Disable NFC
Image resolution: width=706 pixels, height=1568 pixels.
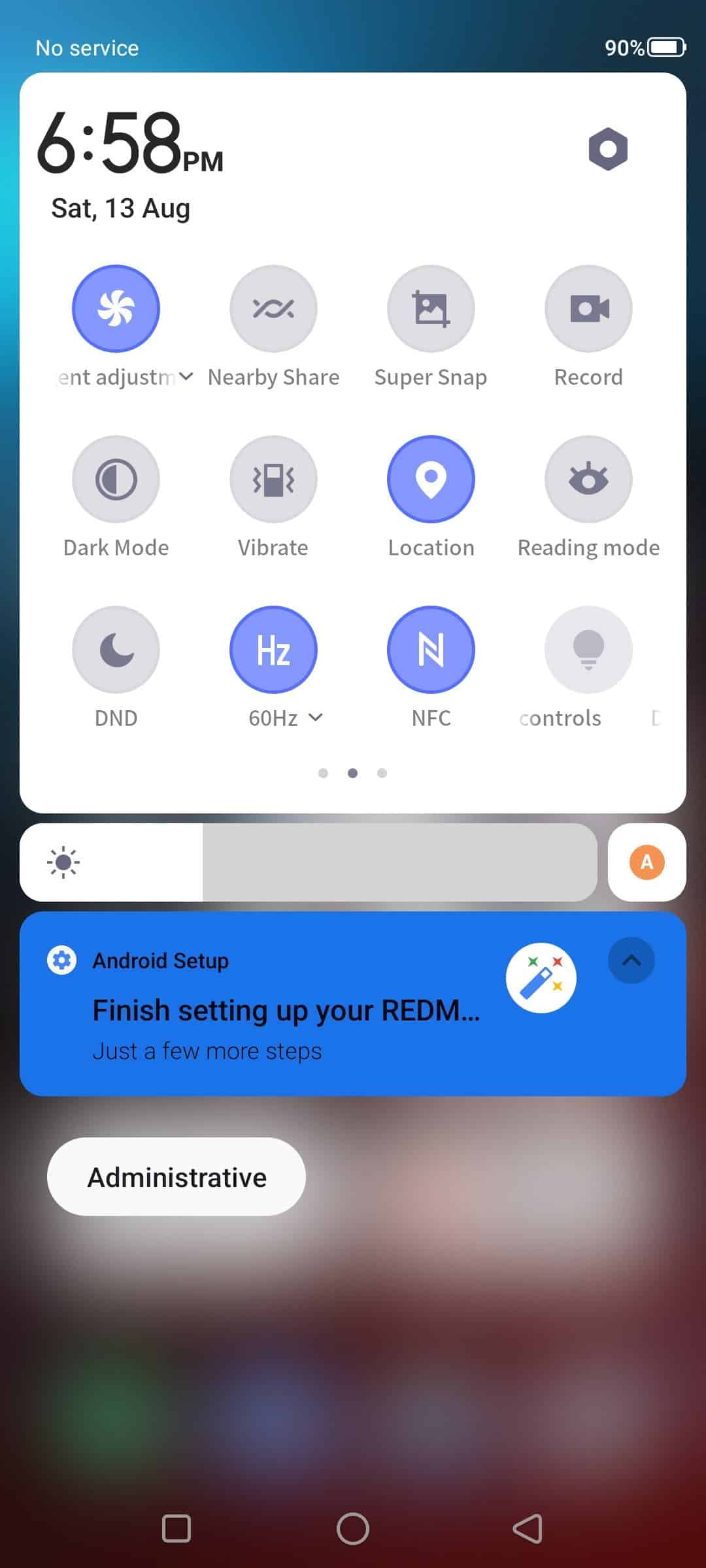[431, 649]
